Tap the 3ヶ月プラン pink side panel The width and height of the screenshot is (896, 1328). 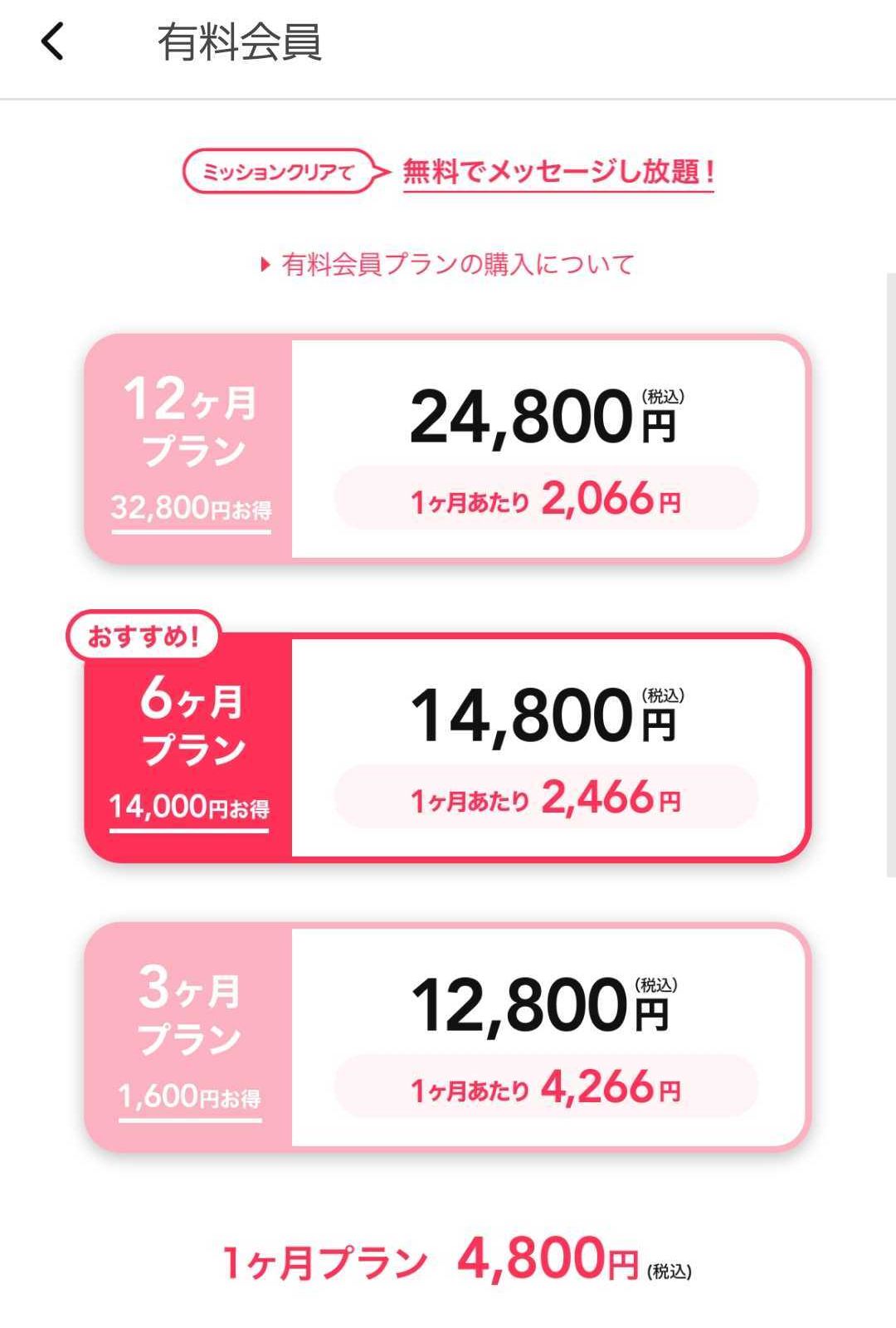[x=191, y=1021]
